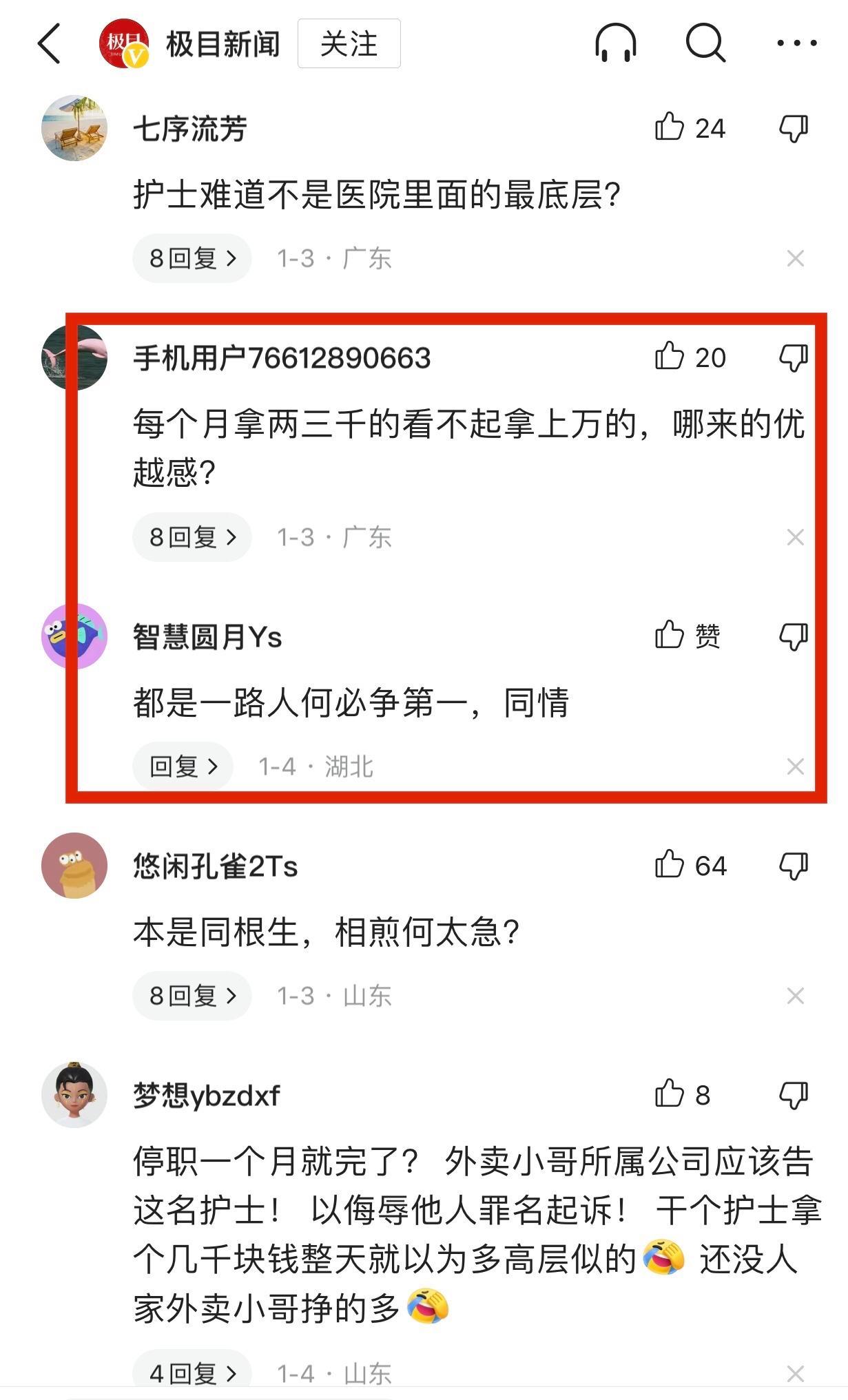
Task: Open the search magnifier
Action: click(x=705, y=44)
